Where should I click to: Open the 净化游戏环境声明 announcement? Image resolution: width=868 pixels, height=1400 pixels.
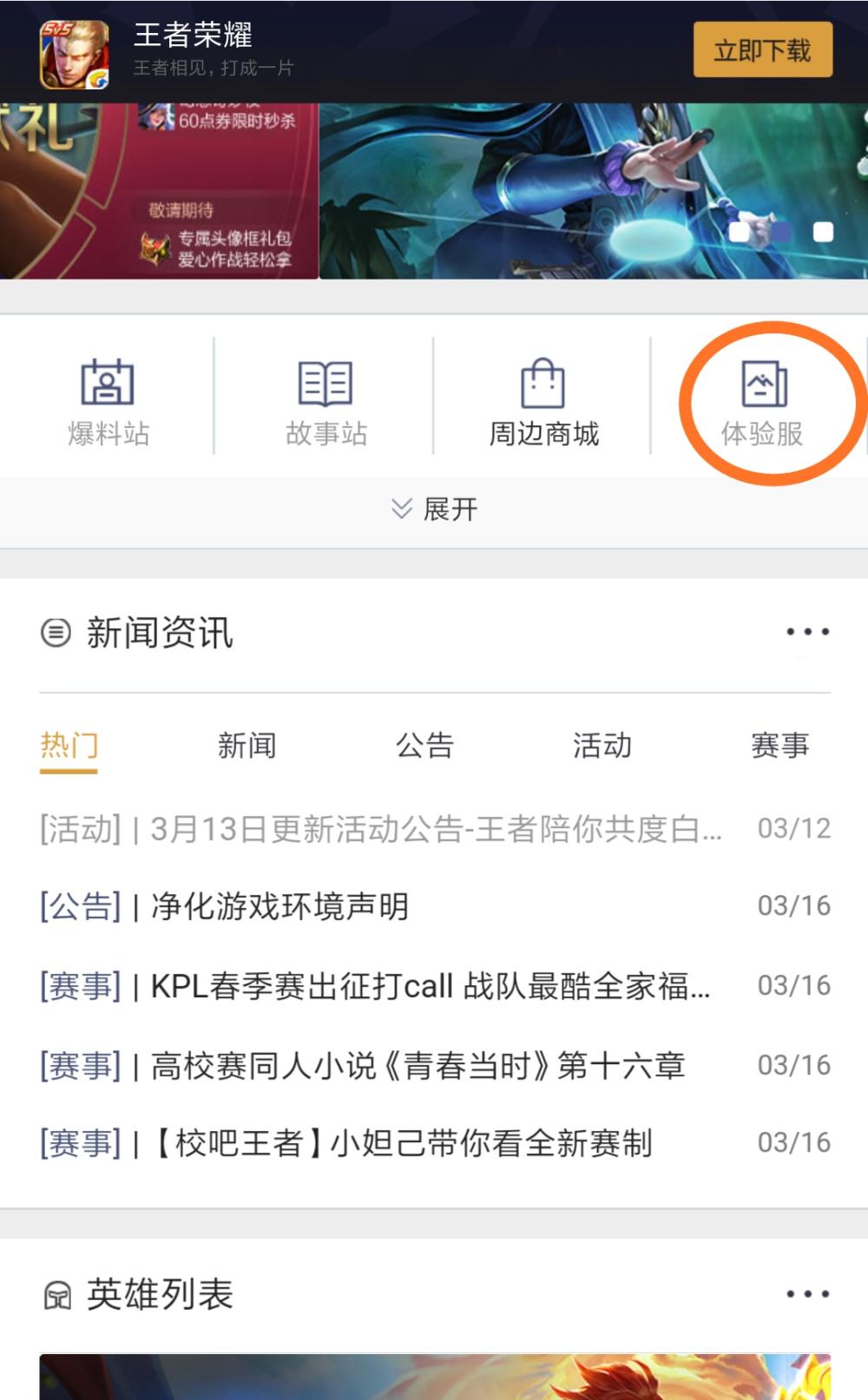(278, 906)
